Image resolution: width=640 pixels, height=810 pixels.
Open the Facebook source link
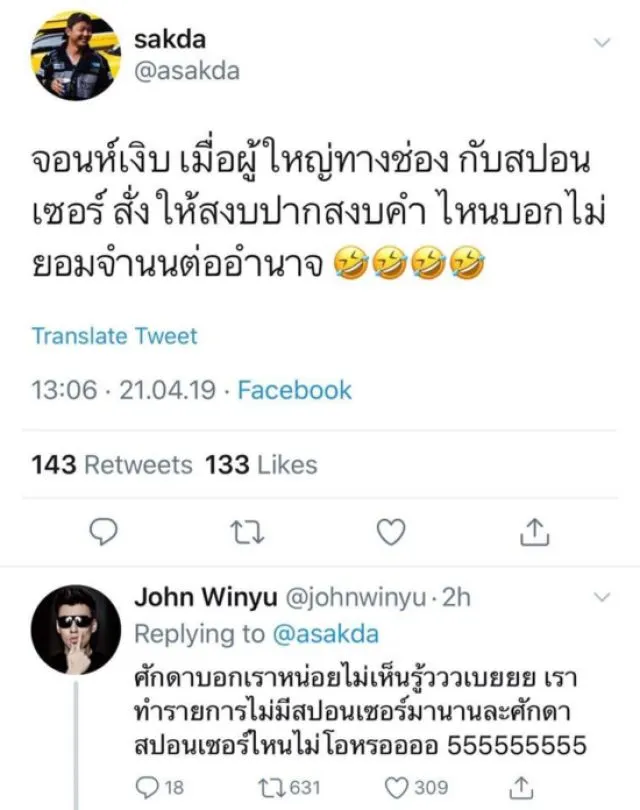[x=294, y=390]
